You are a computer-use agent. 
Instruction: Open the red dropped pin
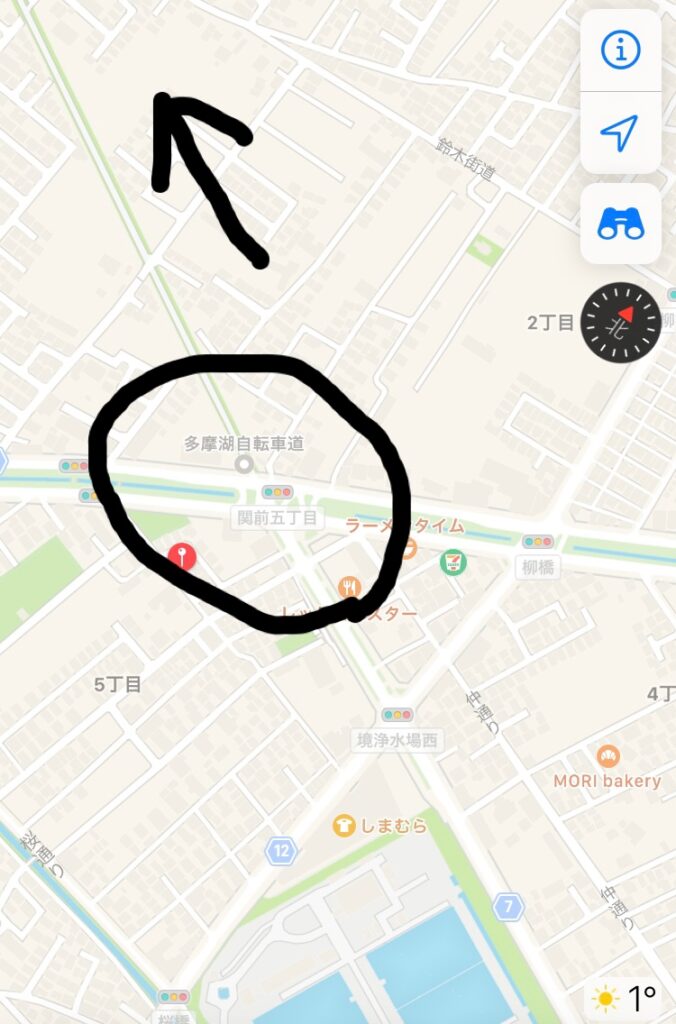point(181,556)
